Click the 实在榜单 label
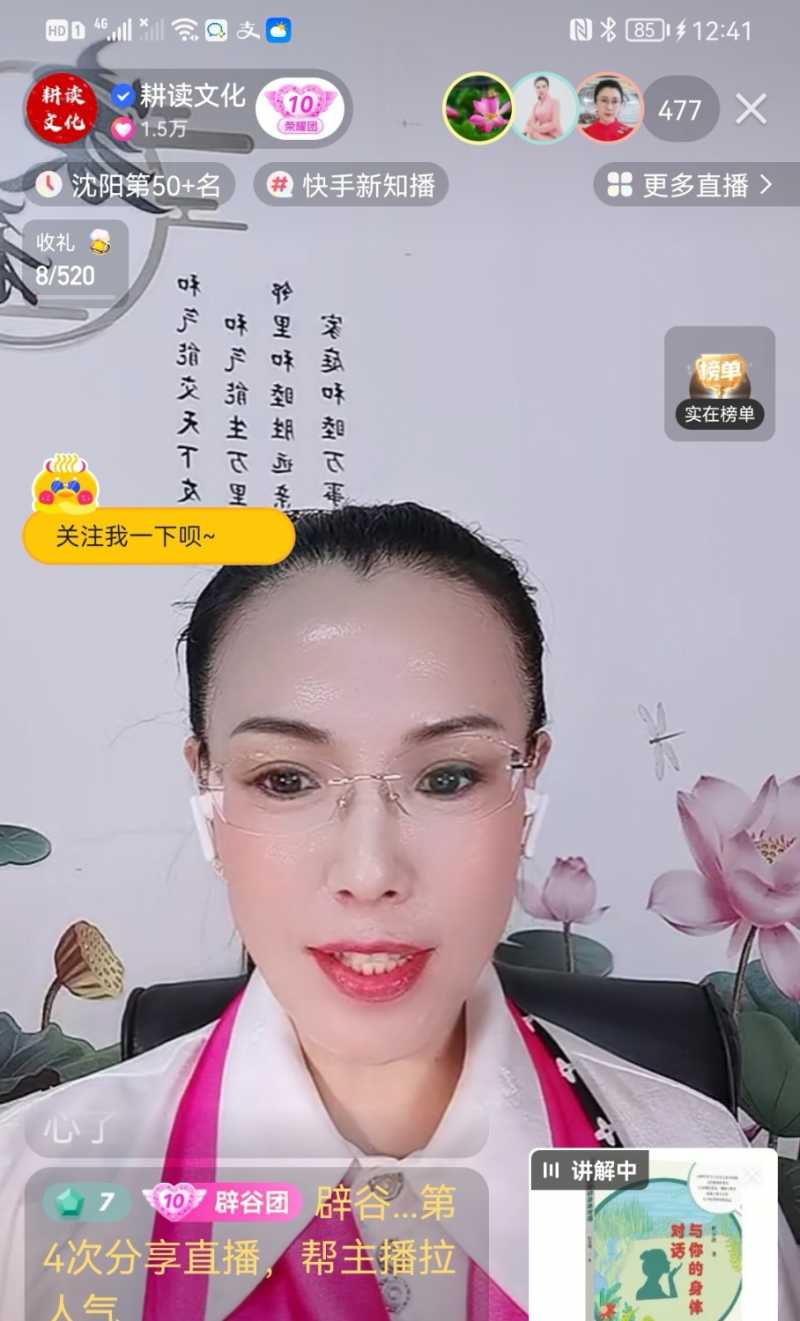800x1321 pixels. pyautogui.click(x=720, y=412)
